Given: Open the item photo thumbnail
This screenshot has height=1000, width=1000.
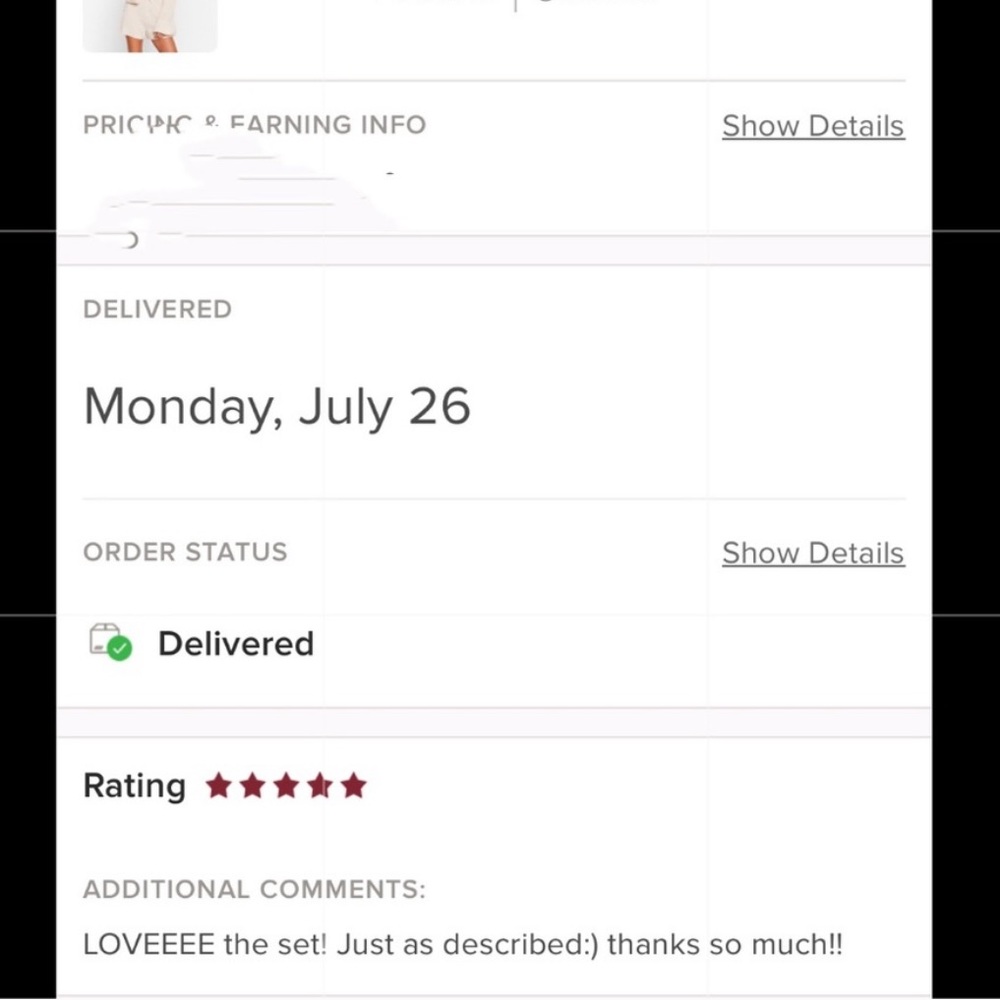Looking at the screenshot, I should click(x=150, y=26).
